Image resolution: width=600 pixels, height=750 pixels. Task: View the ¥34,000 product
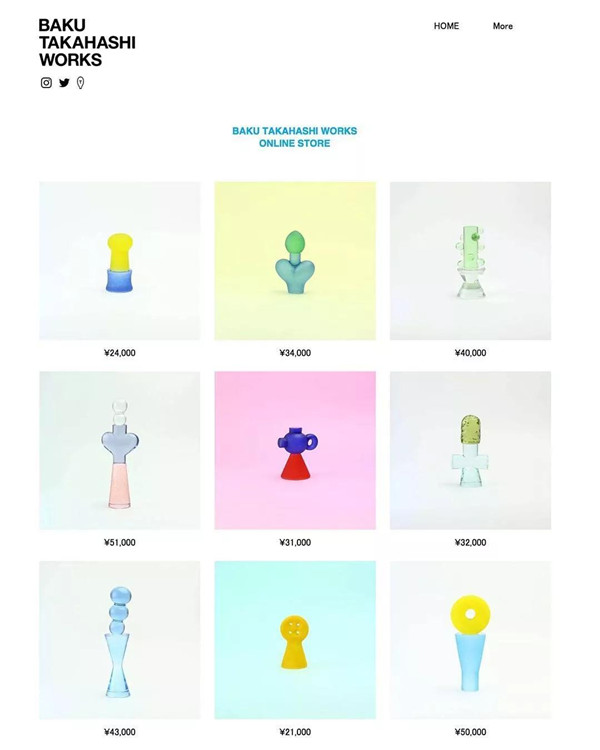(x=295, y=261)
